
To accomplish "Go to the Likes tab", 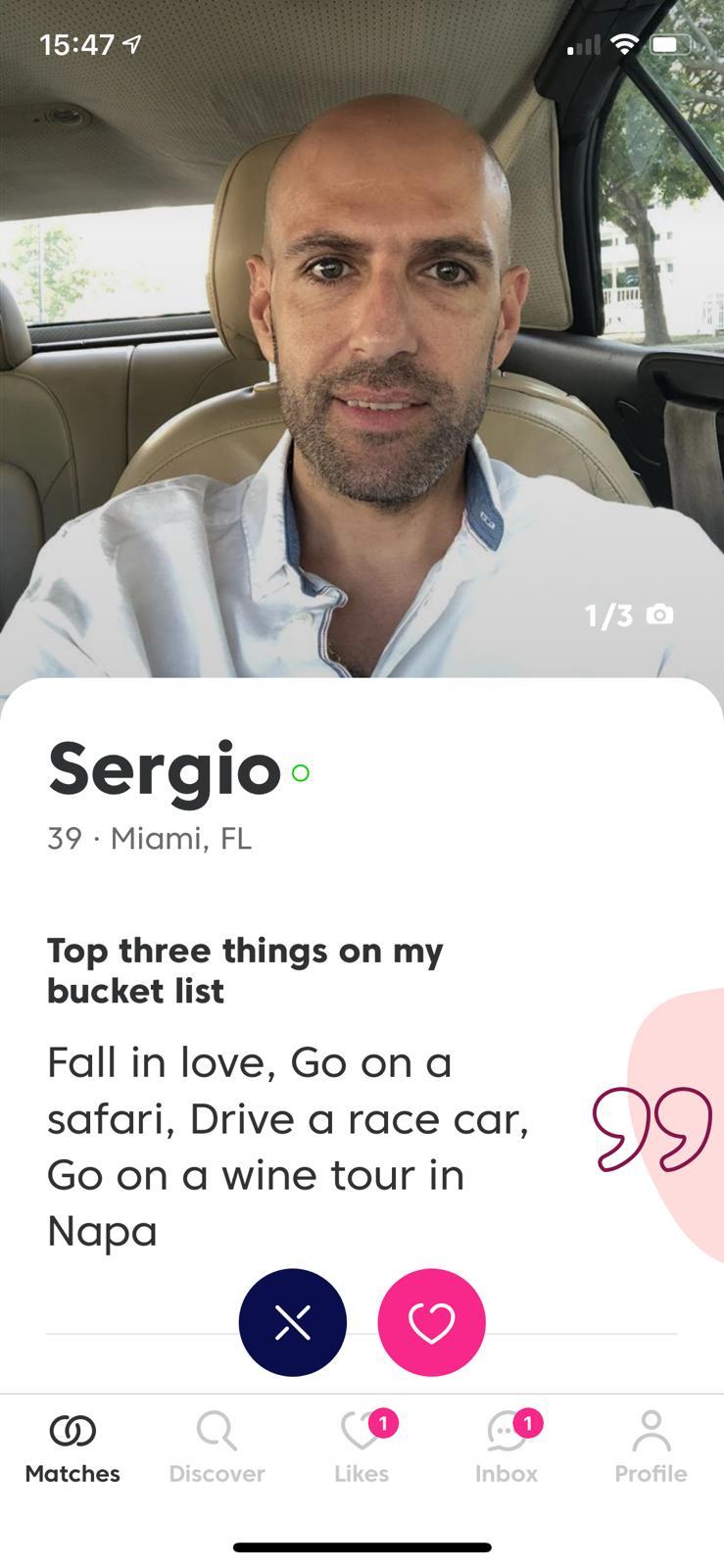I will [x=362, y=1446].
